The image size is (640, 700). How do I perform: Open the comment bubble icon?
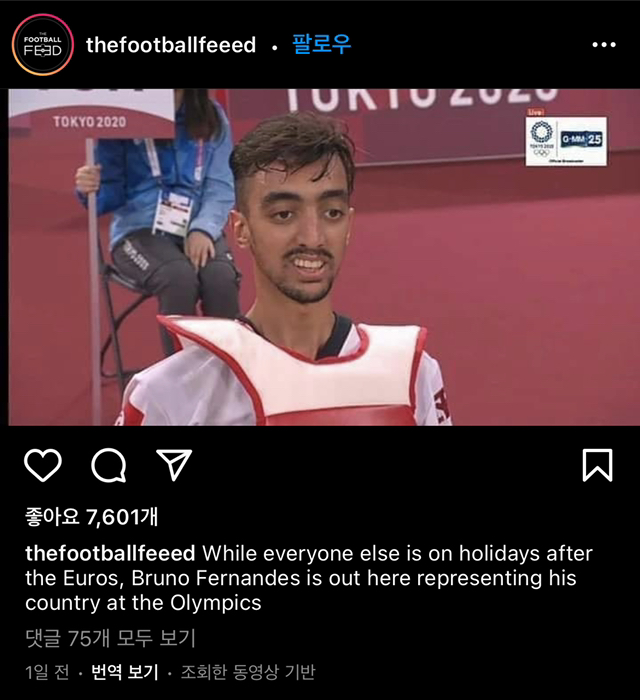click(x=108, y=465)
